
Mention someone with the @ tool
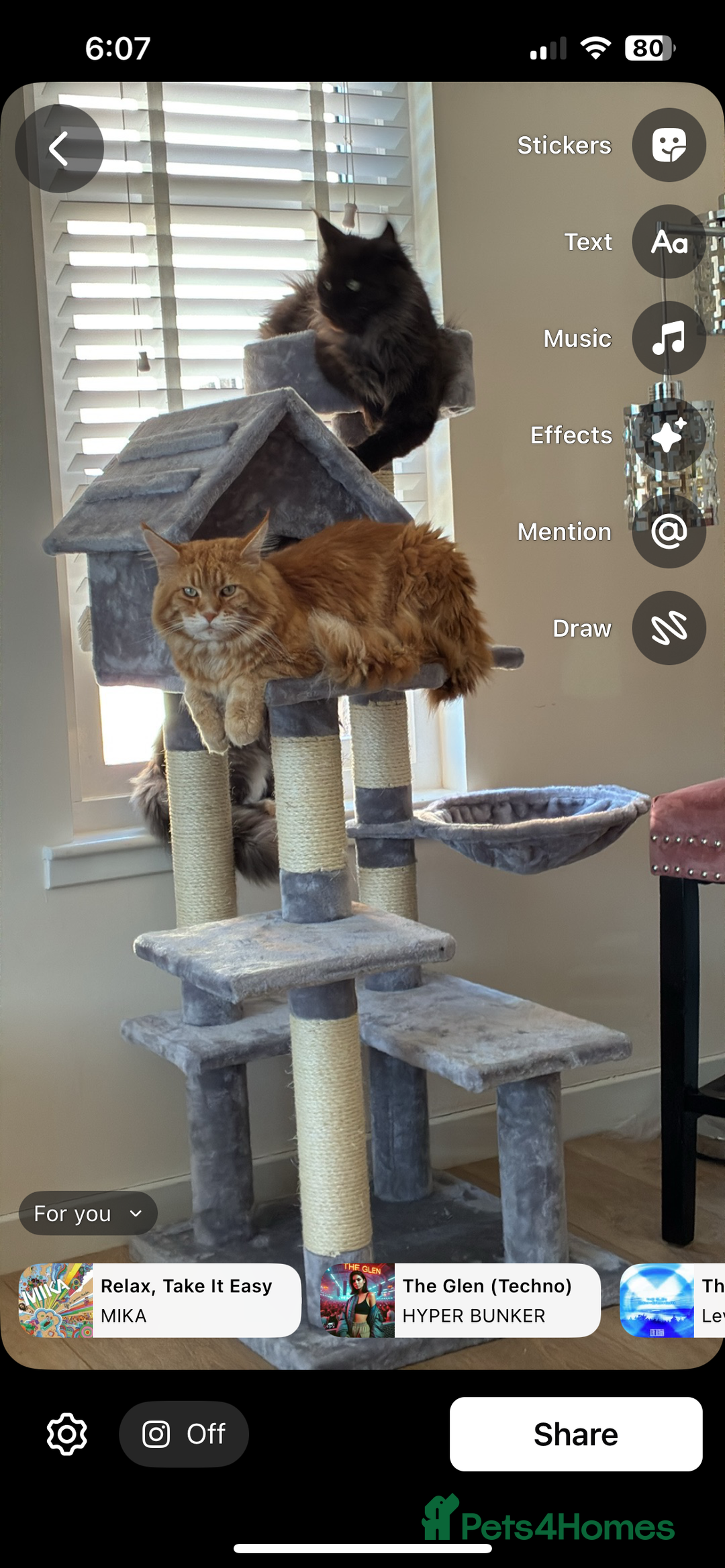pyautogui.click(x=668, y=531)
